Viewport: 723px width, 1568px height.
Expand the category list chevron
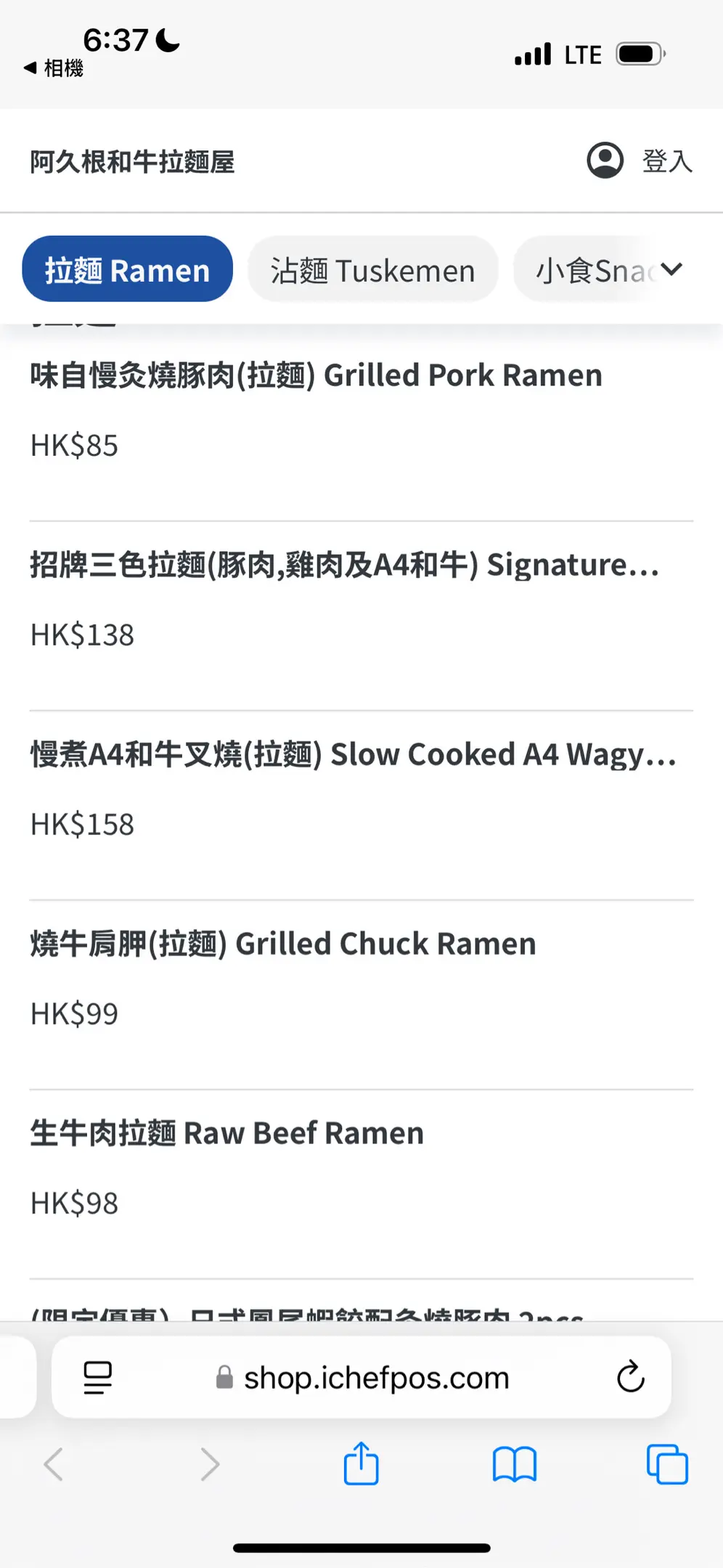coord(672,269)
